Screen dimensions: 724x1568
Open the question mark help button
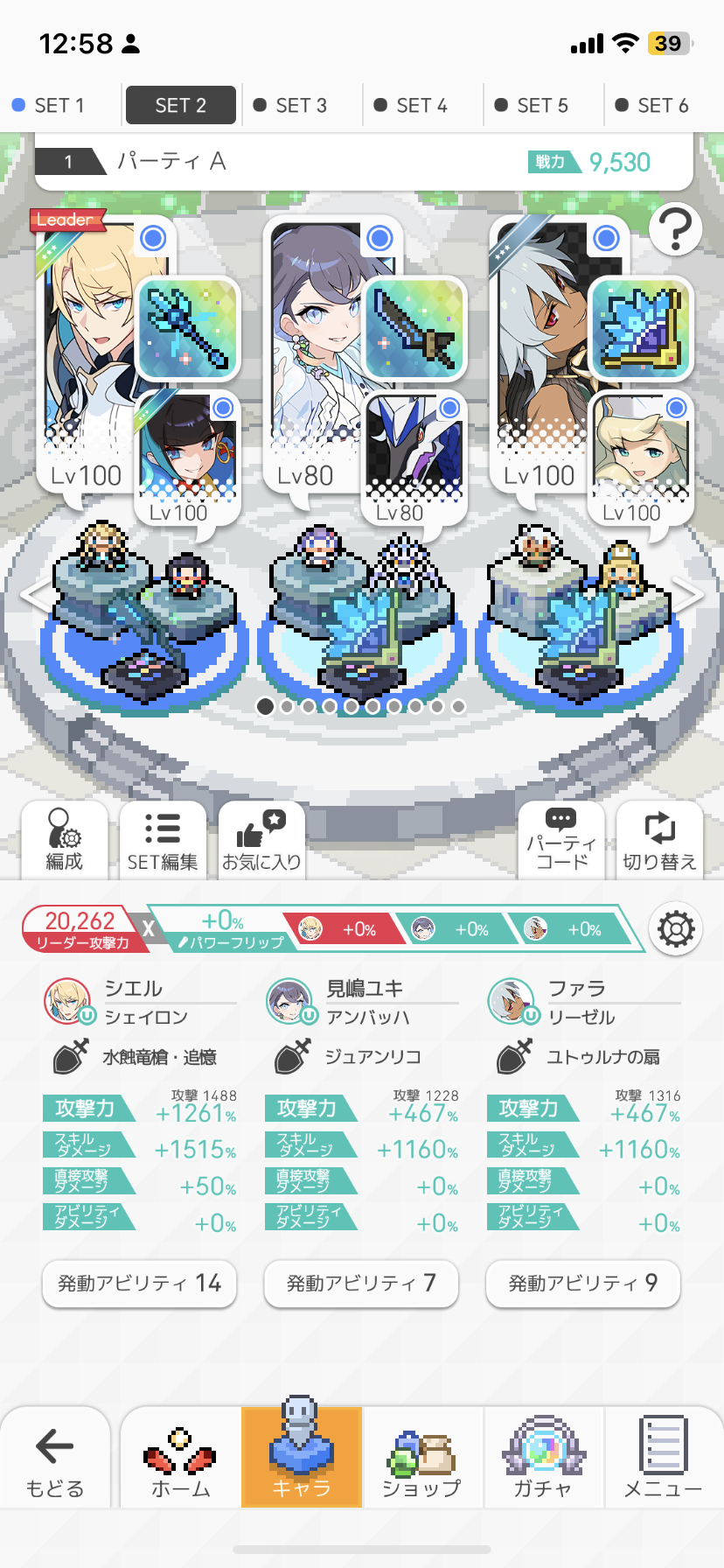[675, 229]
